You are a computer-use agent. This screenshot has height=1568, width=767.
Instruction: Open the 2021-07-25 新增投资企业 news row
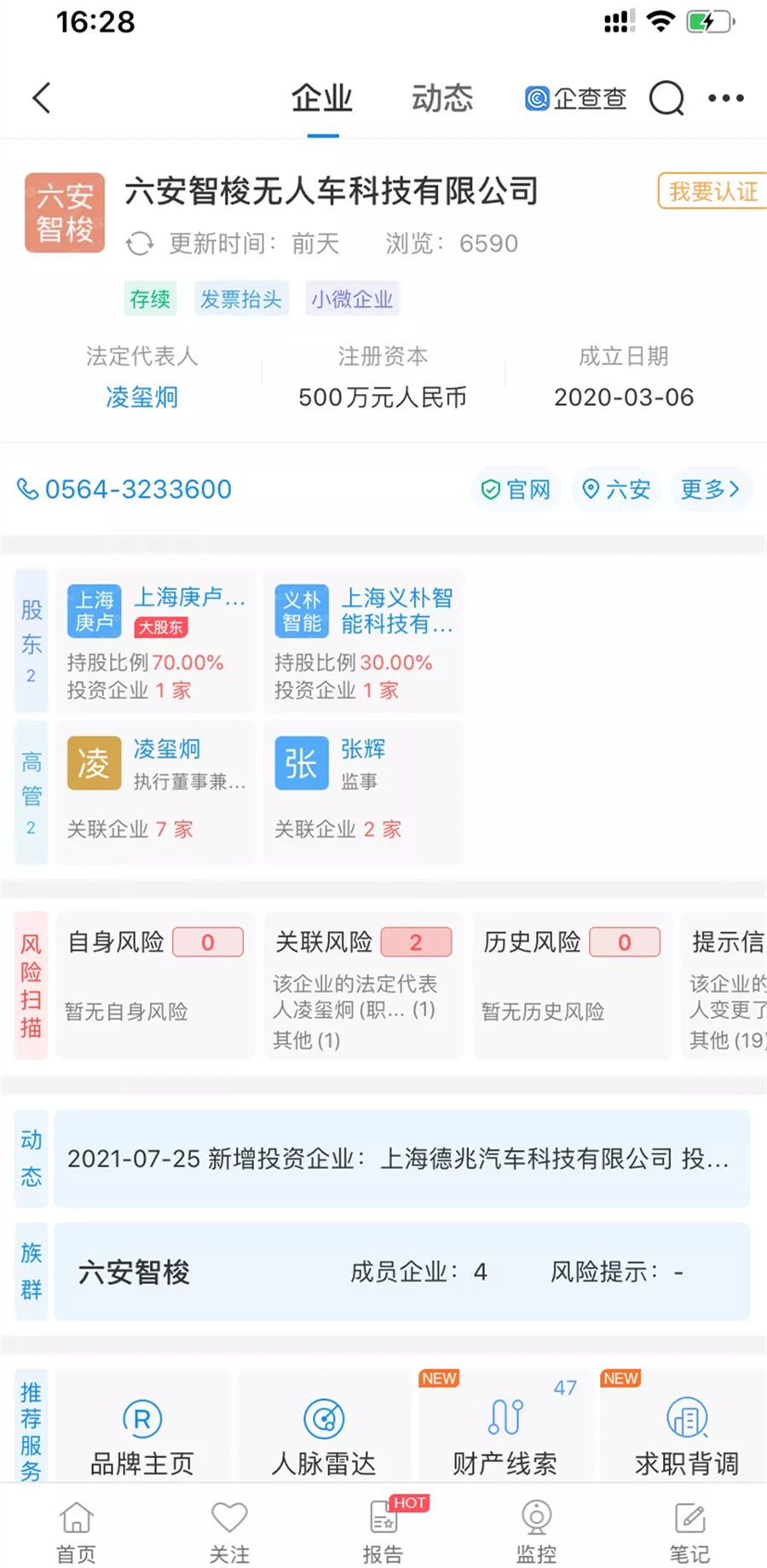coord(401,1159)
